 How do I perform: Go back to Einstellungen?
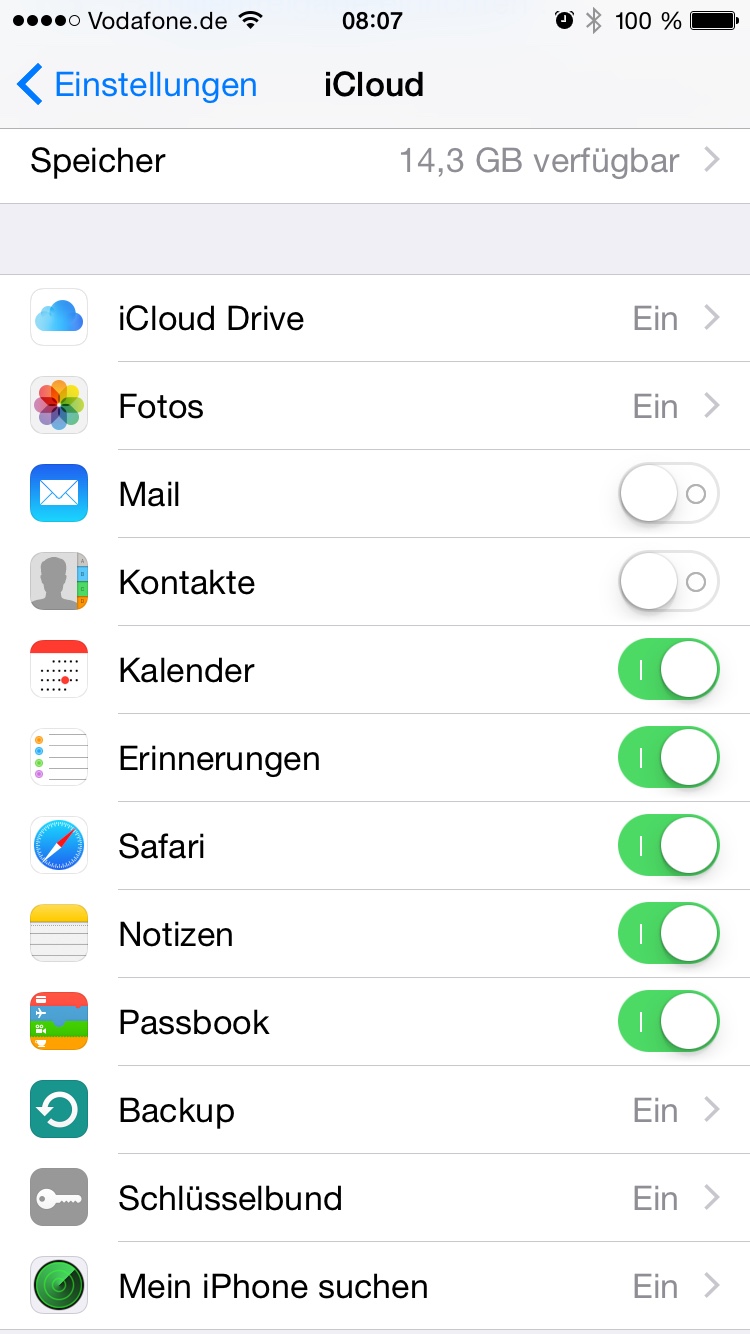(138, 85)
